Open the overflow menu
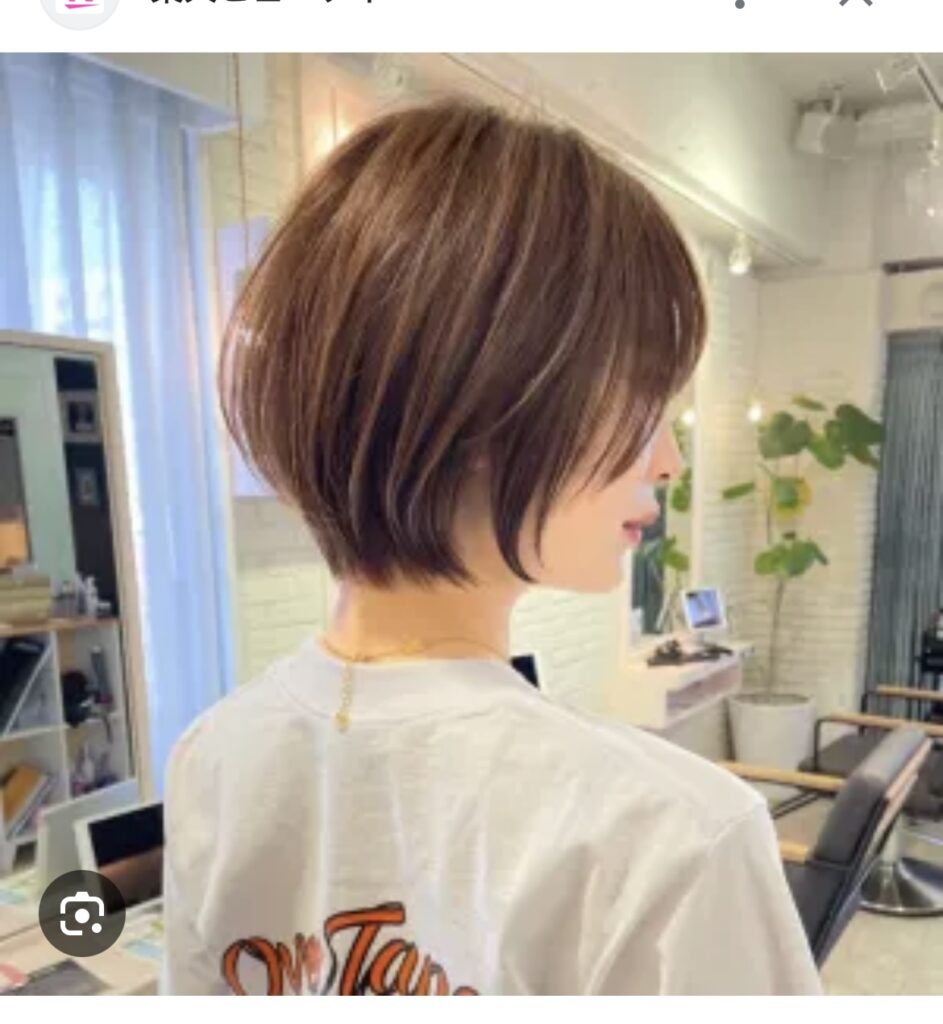The image size is (943, 1024). [x=740, y=4]
